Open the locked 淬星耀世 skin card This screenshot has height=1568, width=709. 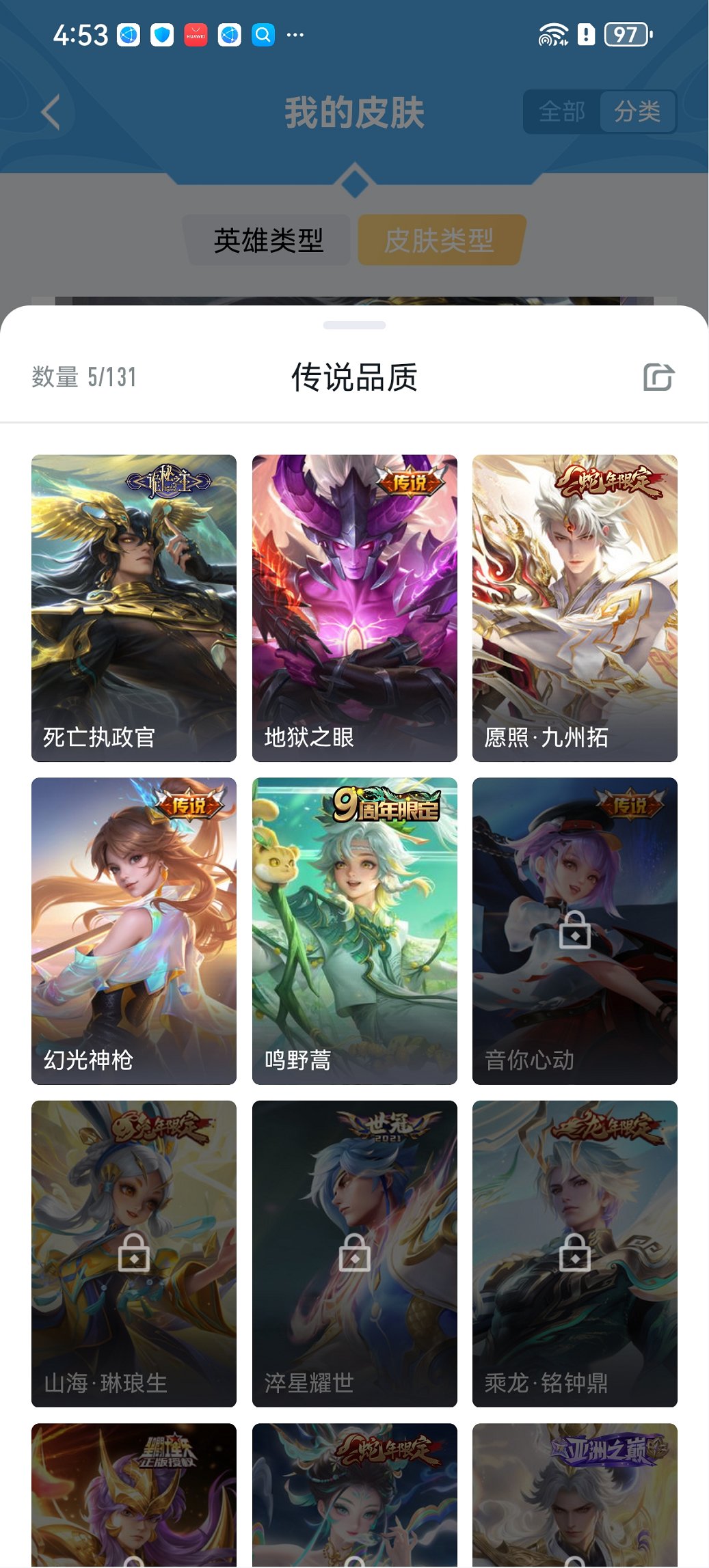coord(354,1253)
